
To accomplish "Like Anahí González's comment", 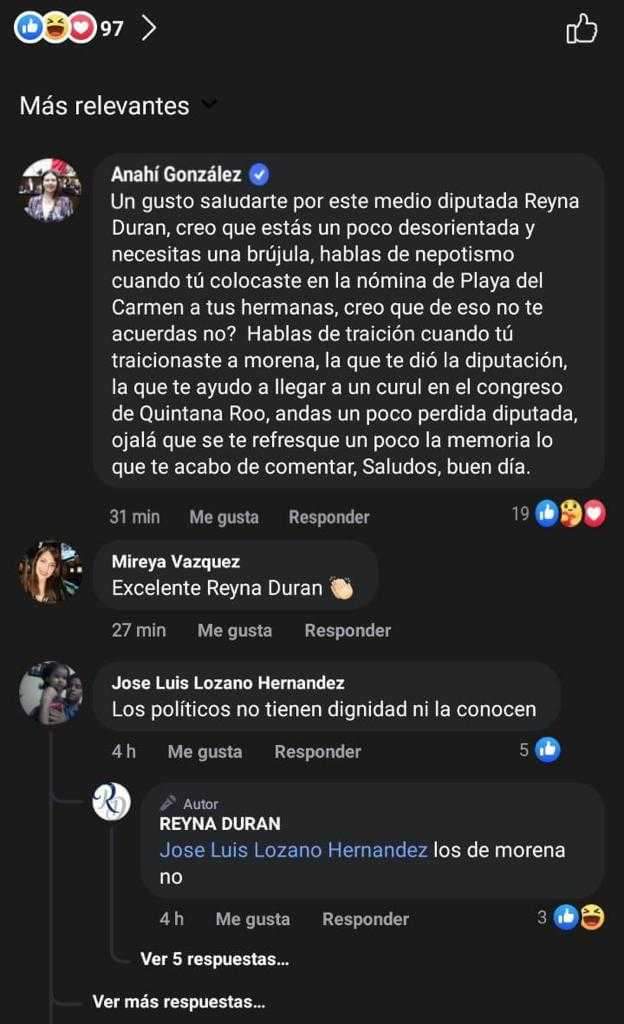I will point(224,517).
